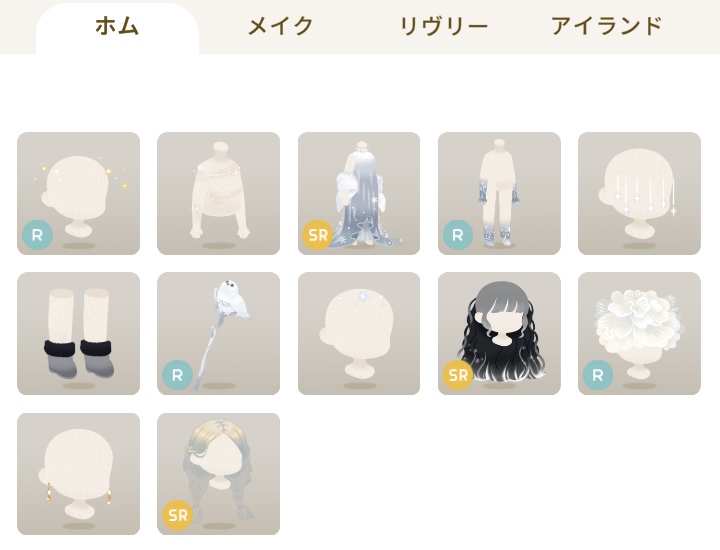The width and height of the screenshot is (720, 550).
Task: Select the R snowy owl staff item
Action: pyautogui.click(x=218, y=333)
